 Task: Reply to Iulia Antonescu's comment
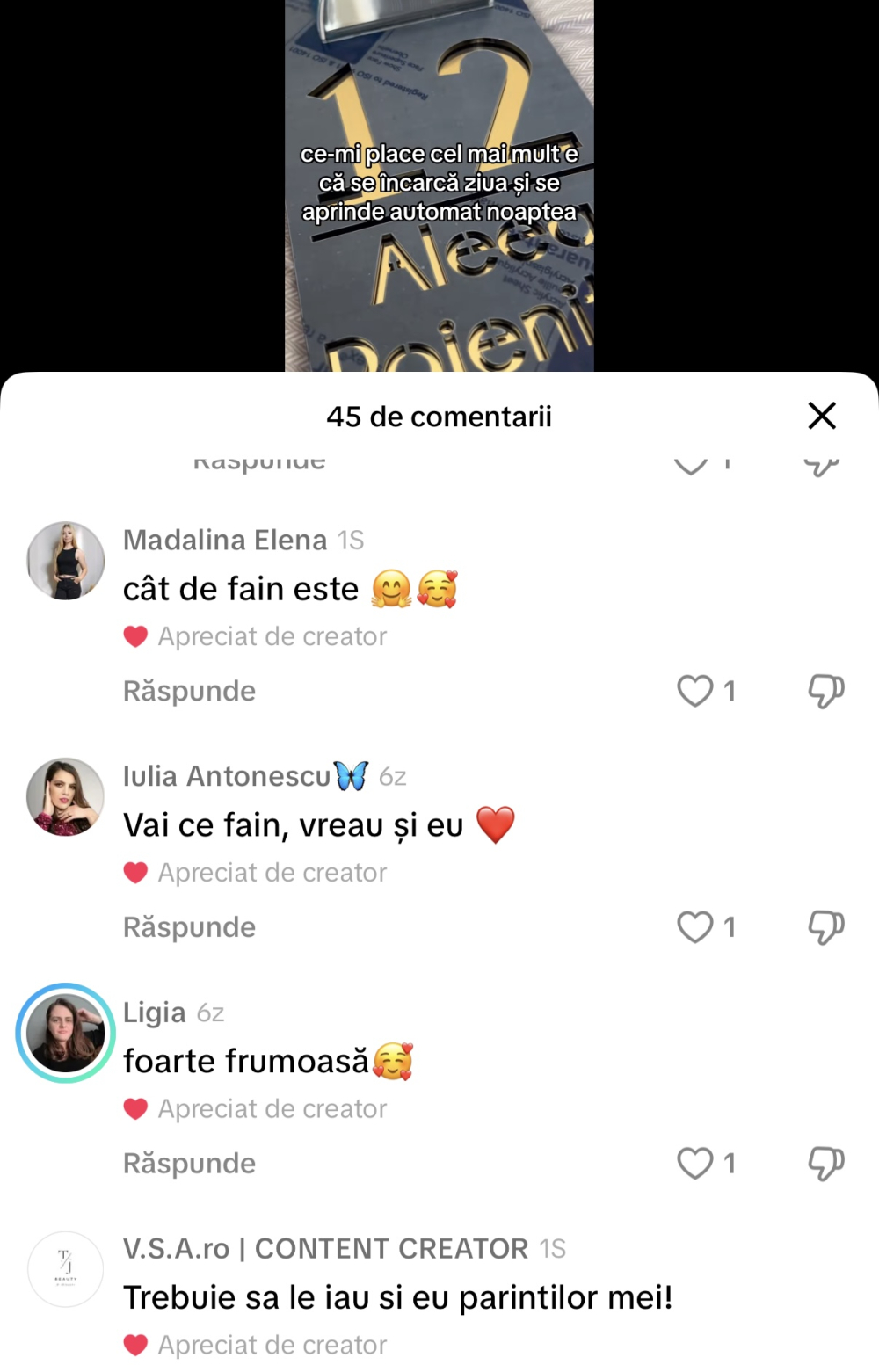(x=189, y=927)
